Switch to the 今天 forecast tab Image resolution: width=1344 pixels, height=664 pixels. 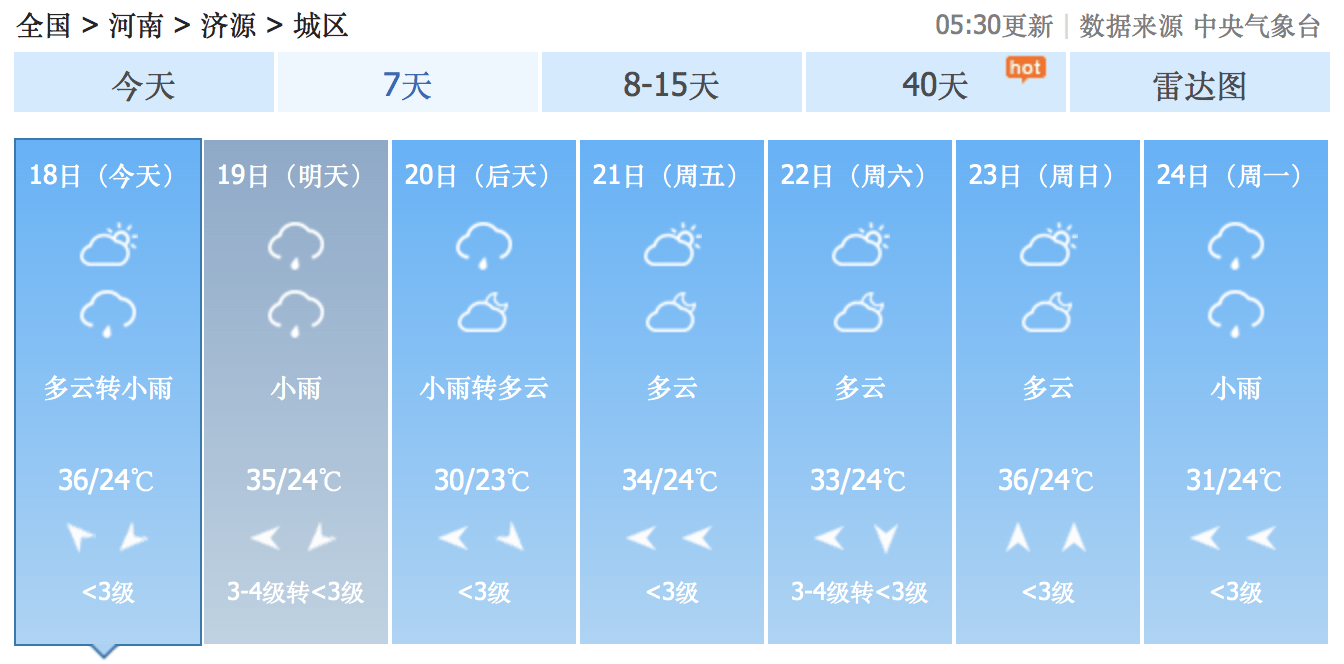pos(143,84)
